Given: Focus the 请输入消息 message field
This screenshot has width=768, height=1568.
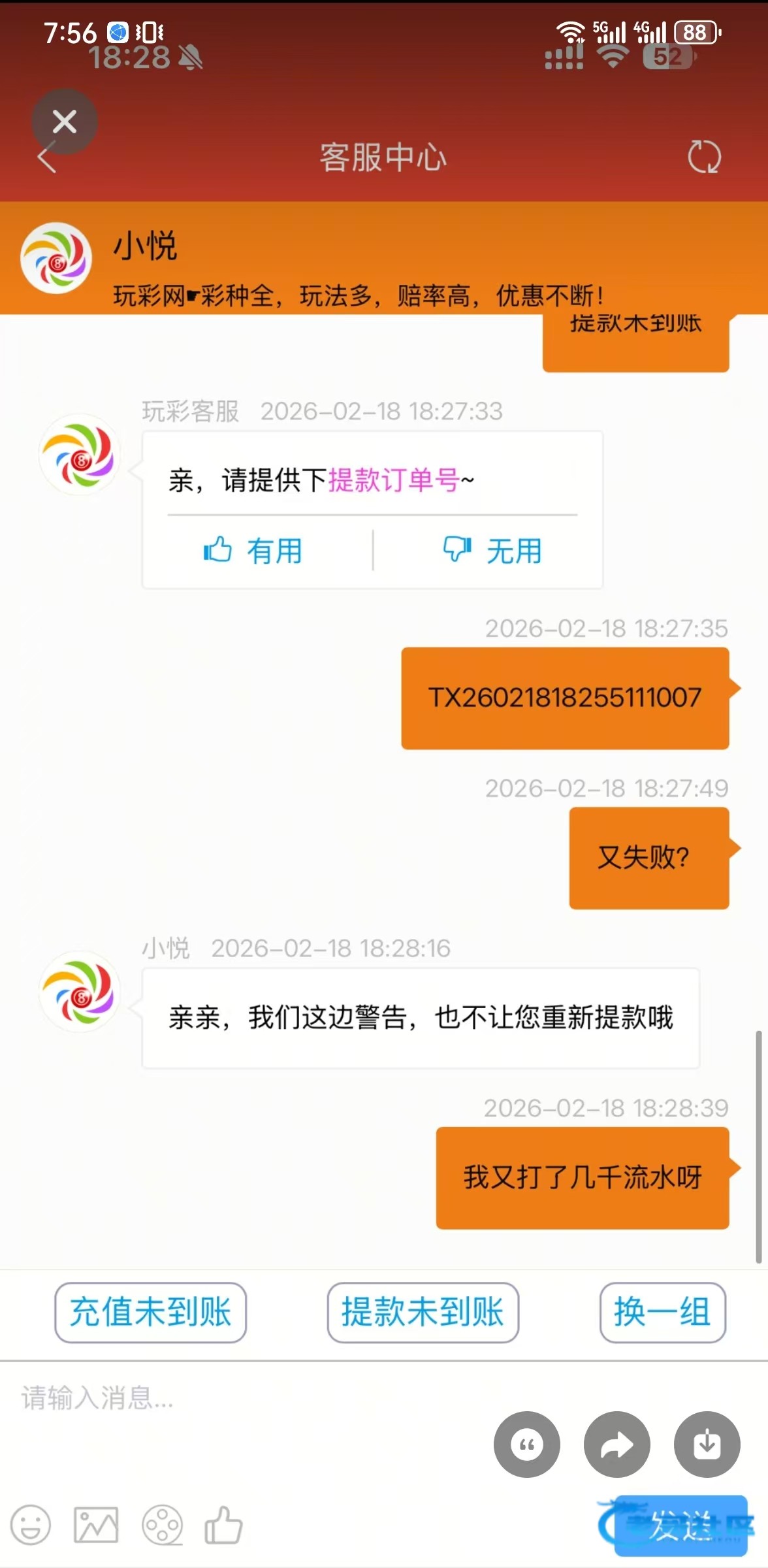Looking at the screenshot, I should click(248, 1398).
